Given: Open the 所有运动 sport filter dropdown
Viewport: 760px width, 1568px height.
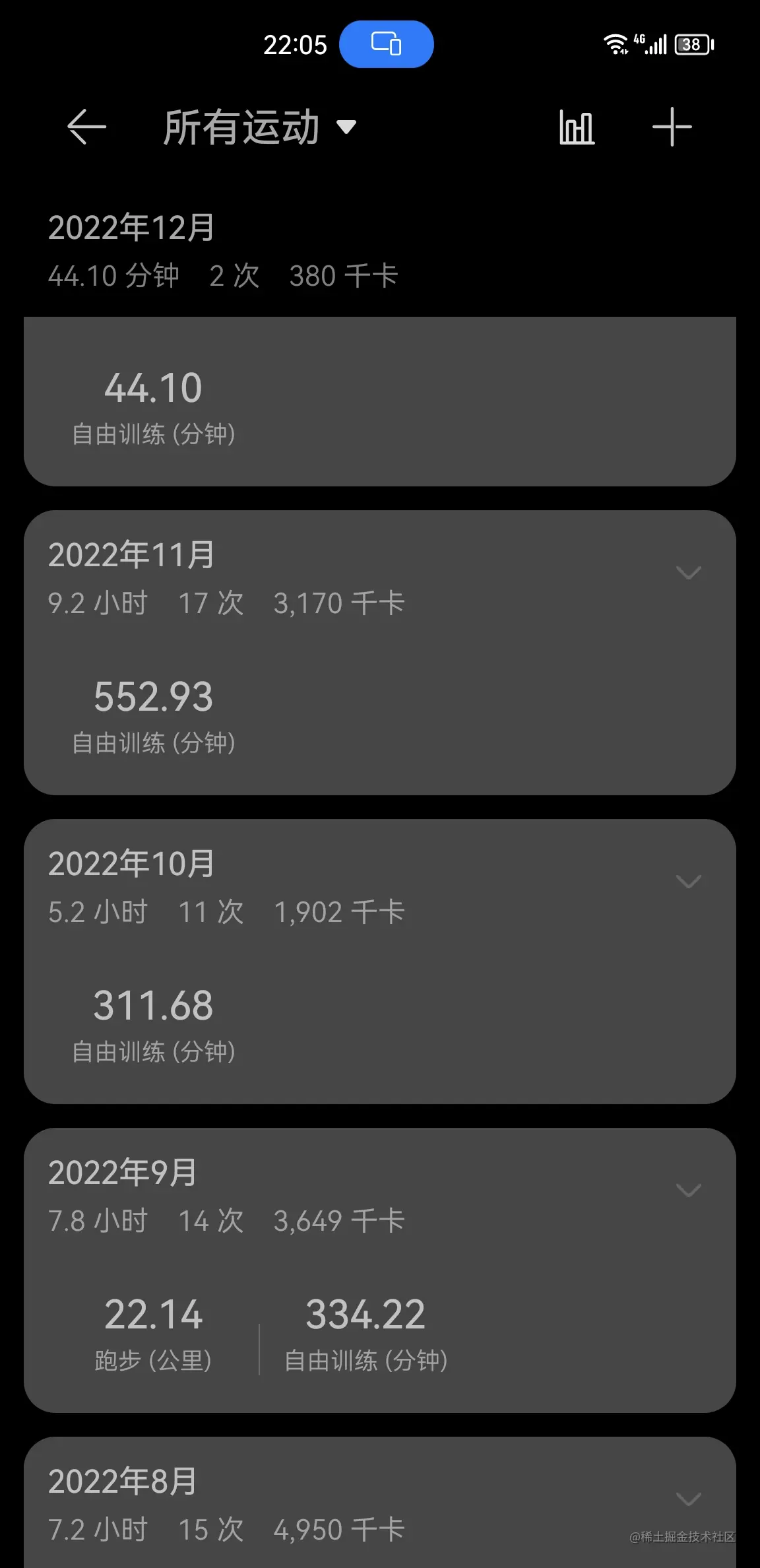Looking at the screenshot, I should (x=257, y=127).
